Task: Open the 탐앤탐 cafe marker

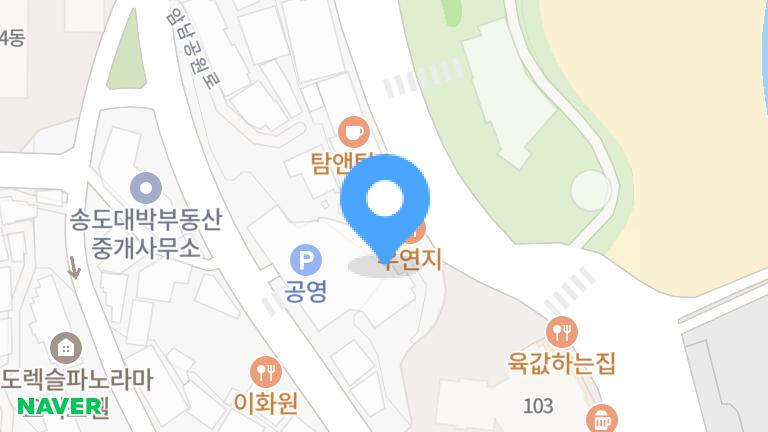Action: tap(353, 131)
